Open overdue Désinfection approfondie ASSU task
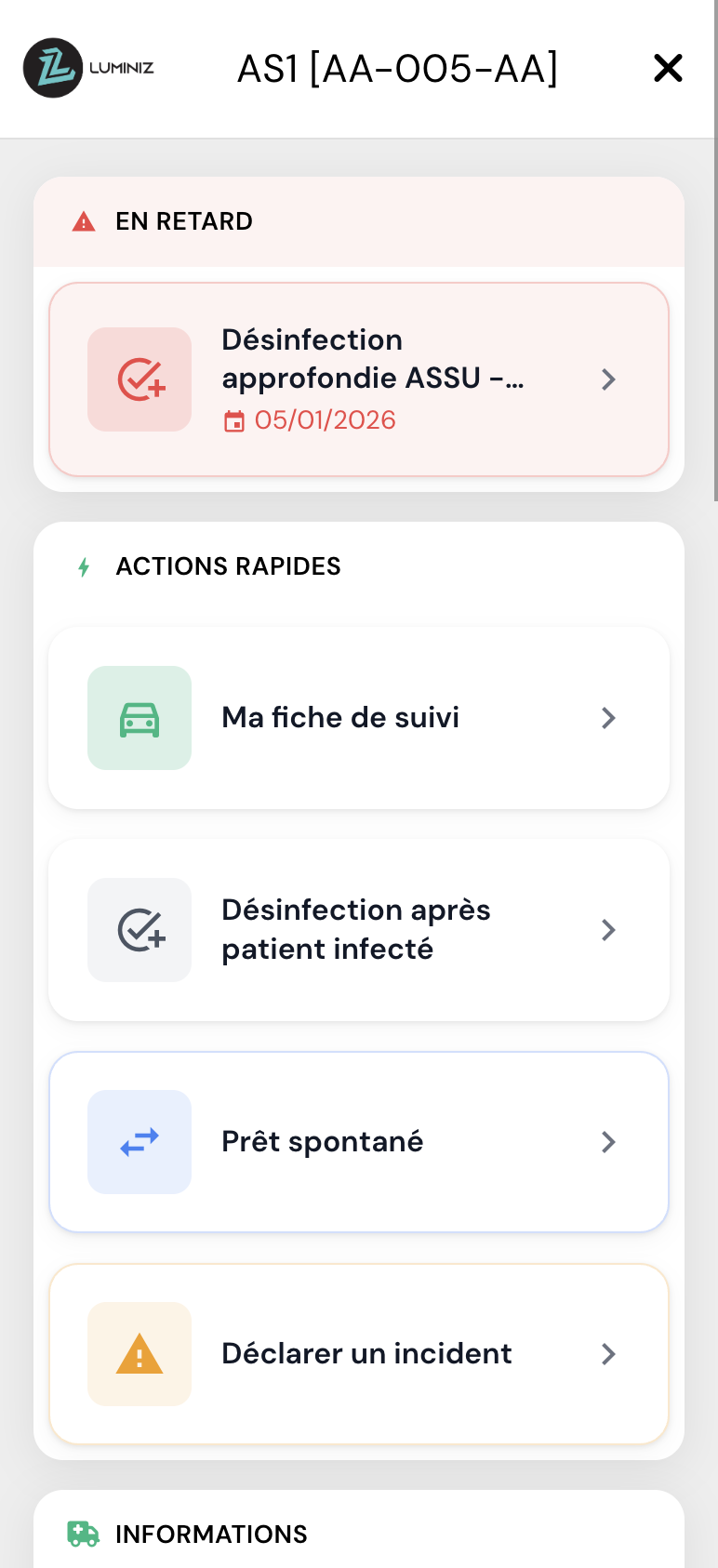Image resolution: width=718 pixels, height=1568 pixels. click(359, 379)
